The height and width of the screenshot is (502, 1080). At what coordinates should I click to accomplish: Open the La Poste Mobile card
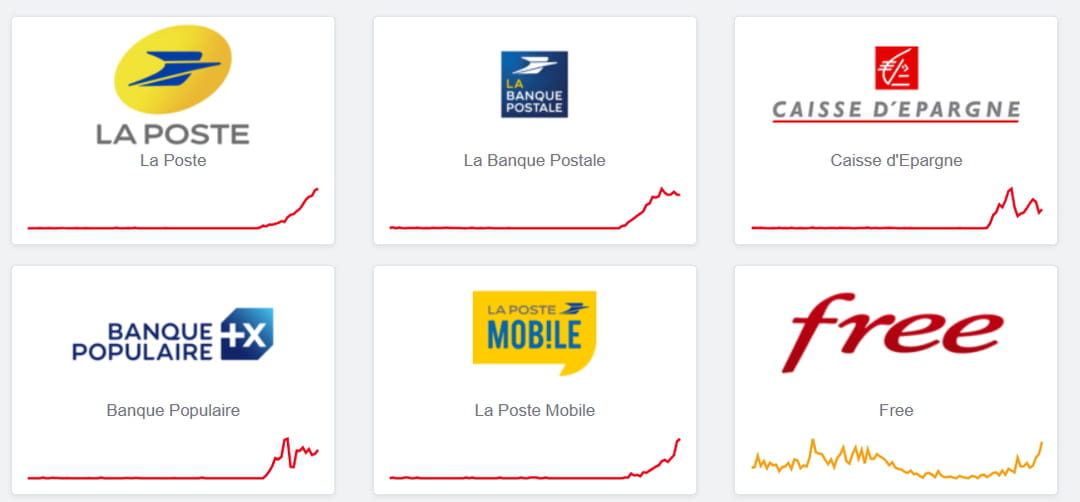pyautogui.click(x=534, y=380)
